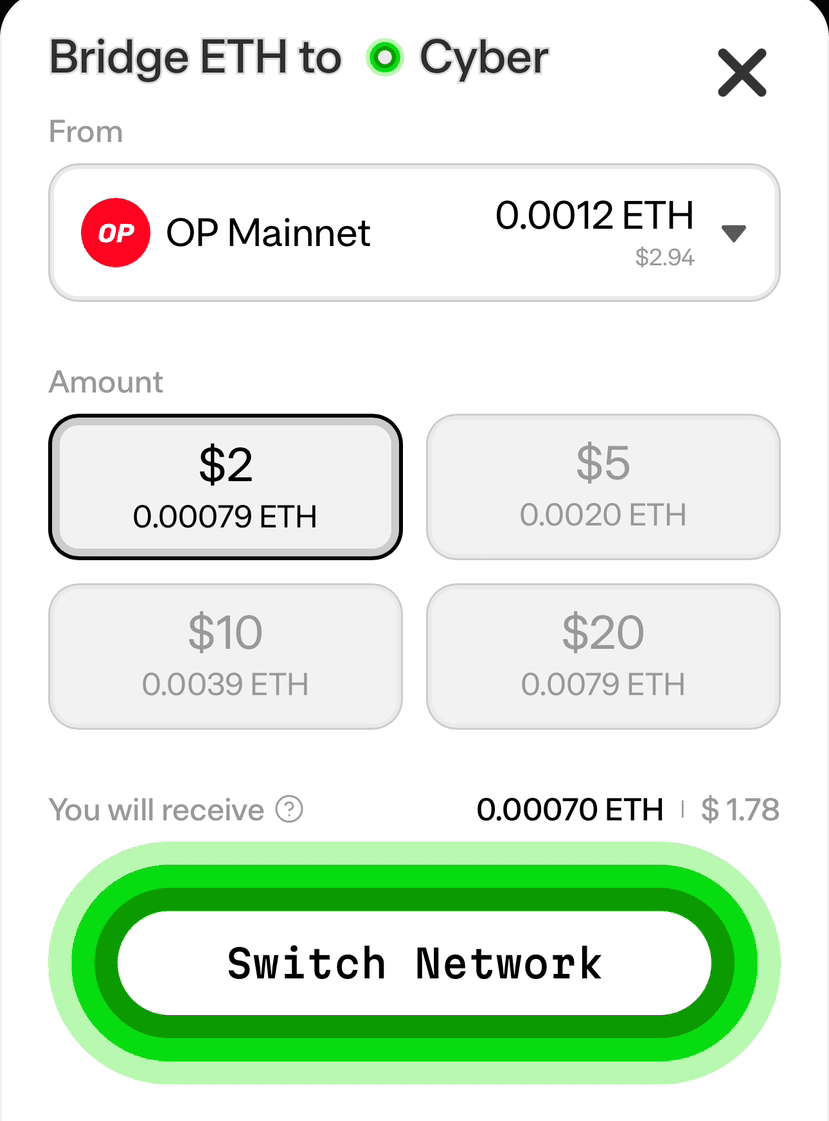Show help for You will receive
This screenshot has height=1121, width=829.
coord(289,809)
